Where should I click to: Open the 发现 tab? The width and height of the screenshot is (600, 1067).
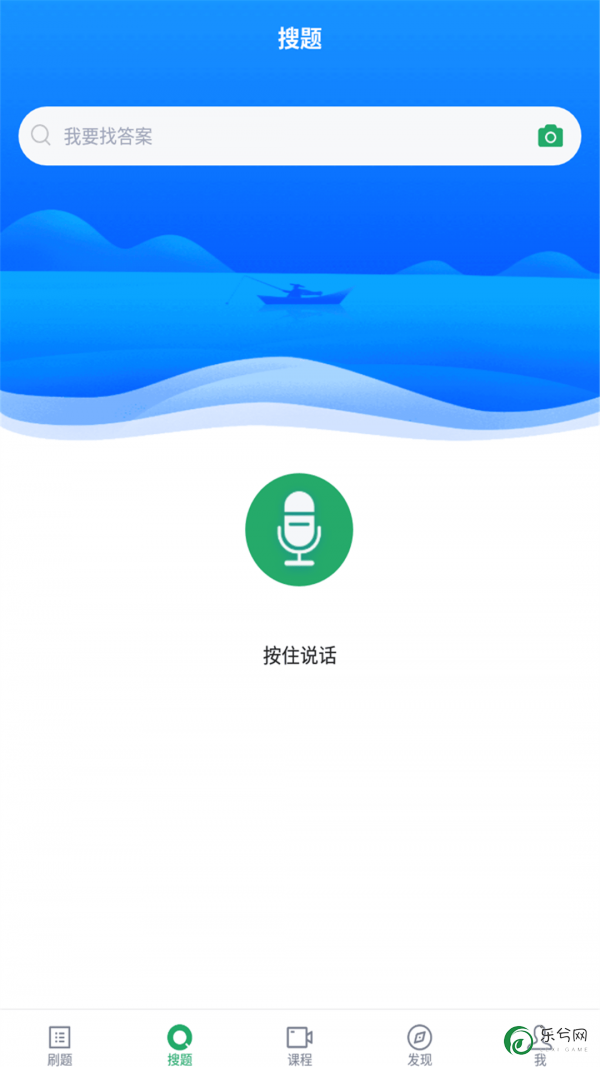point(420,1045)
